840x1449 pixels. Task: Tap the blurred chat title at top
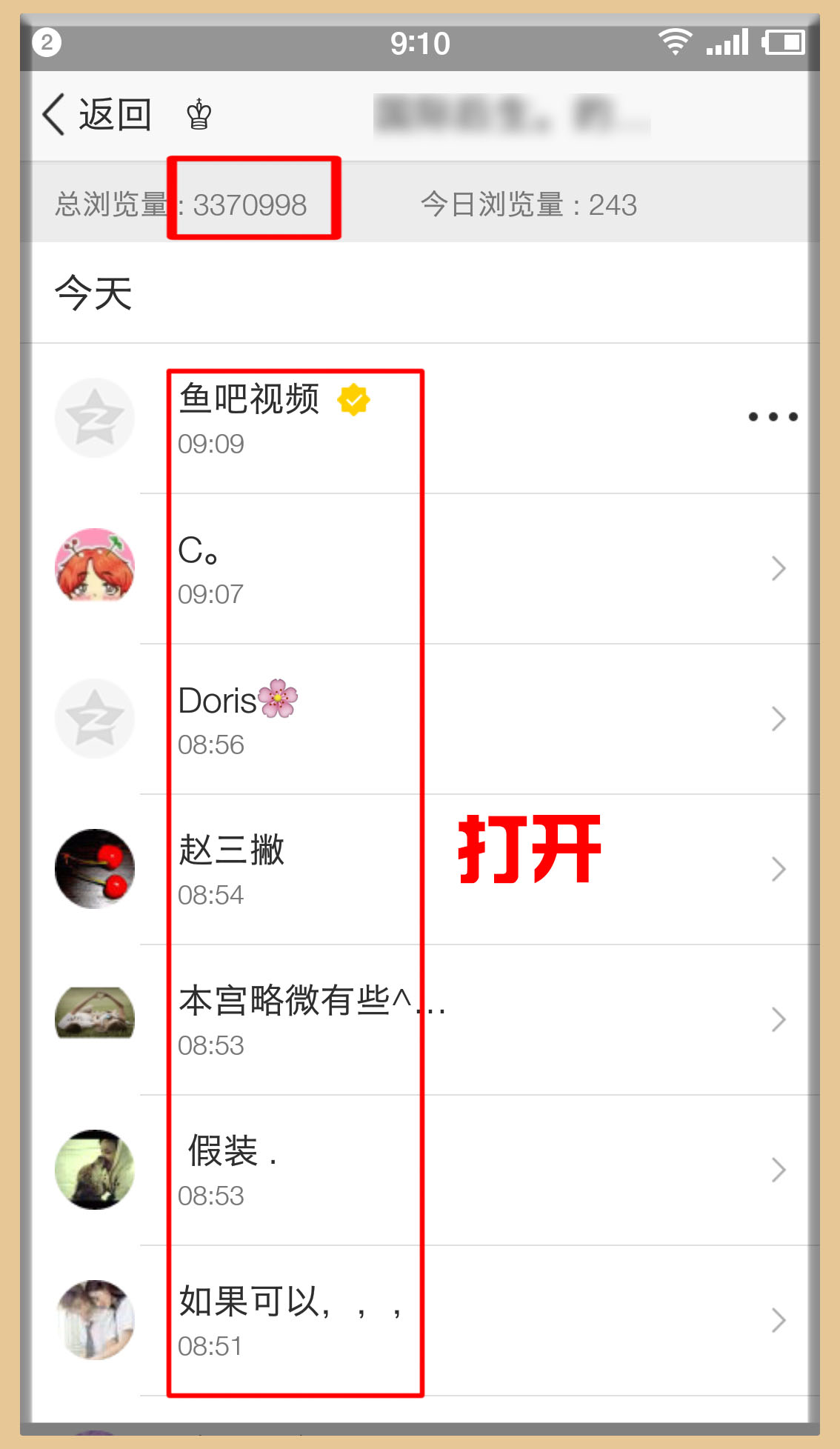511,116
